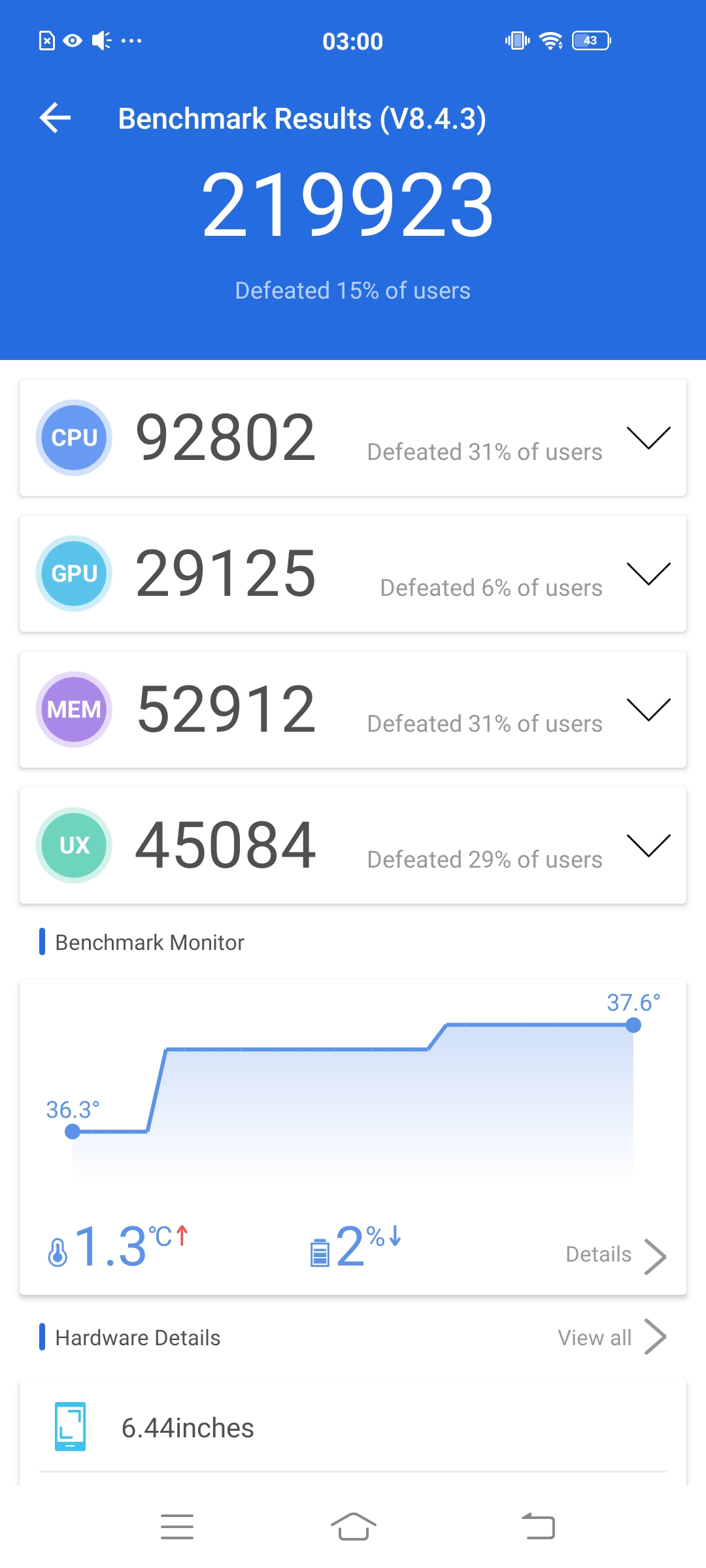Image resolution: width=706 pixels, height=1568 pixels.
Task: Go to the home screen
Action: point(353,1527)
